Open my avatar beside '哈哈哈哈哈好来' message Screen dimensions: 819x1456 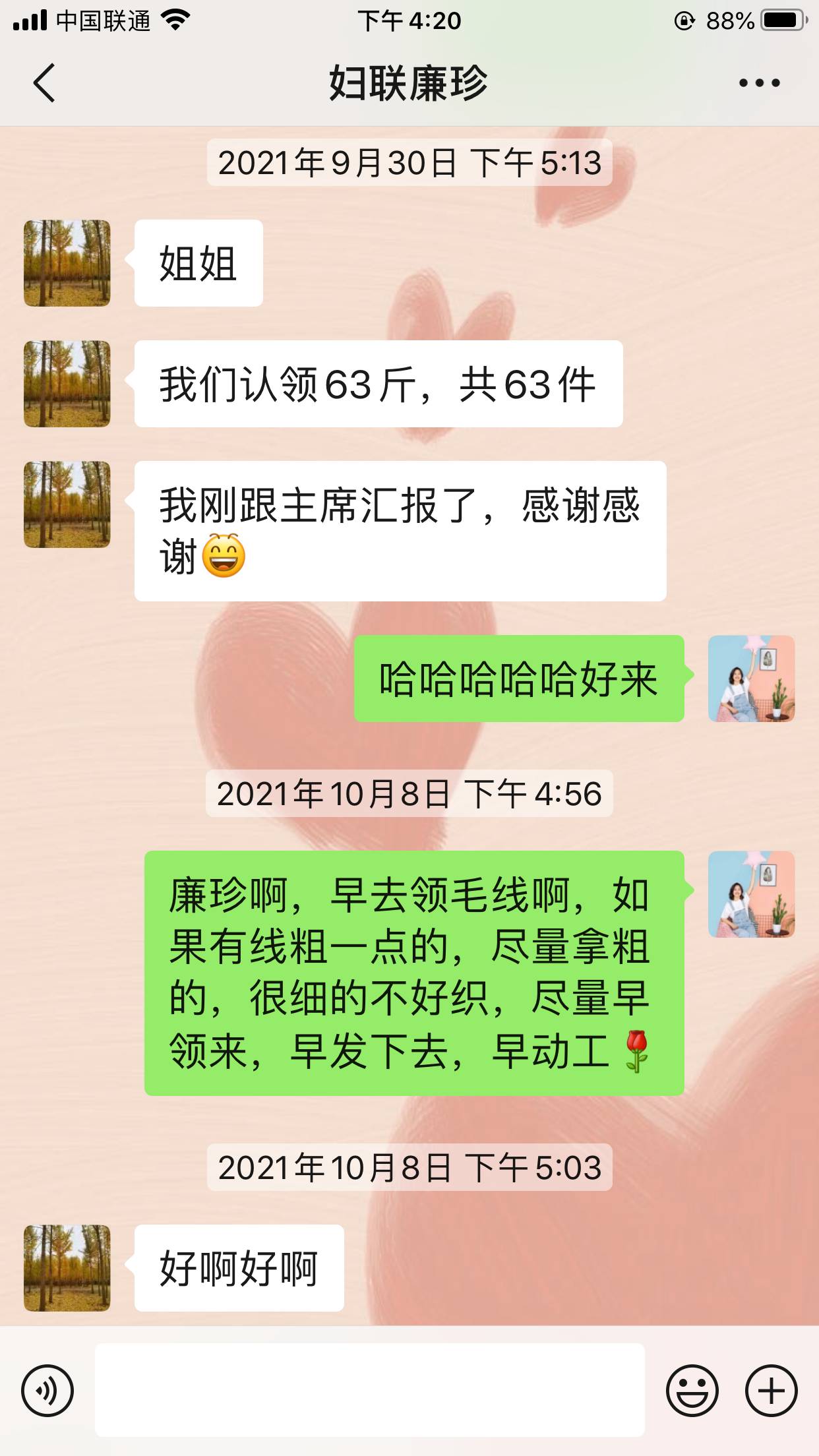[752, 679]
